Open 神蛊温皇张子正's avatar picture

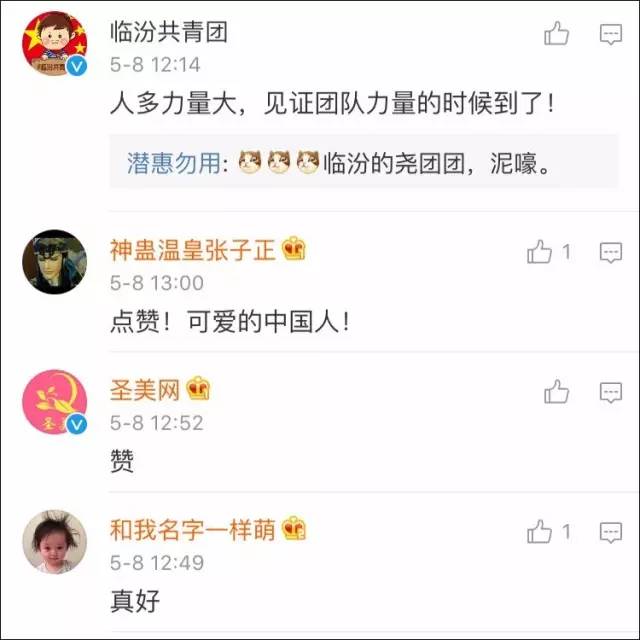pos(54,262)
